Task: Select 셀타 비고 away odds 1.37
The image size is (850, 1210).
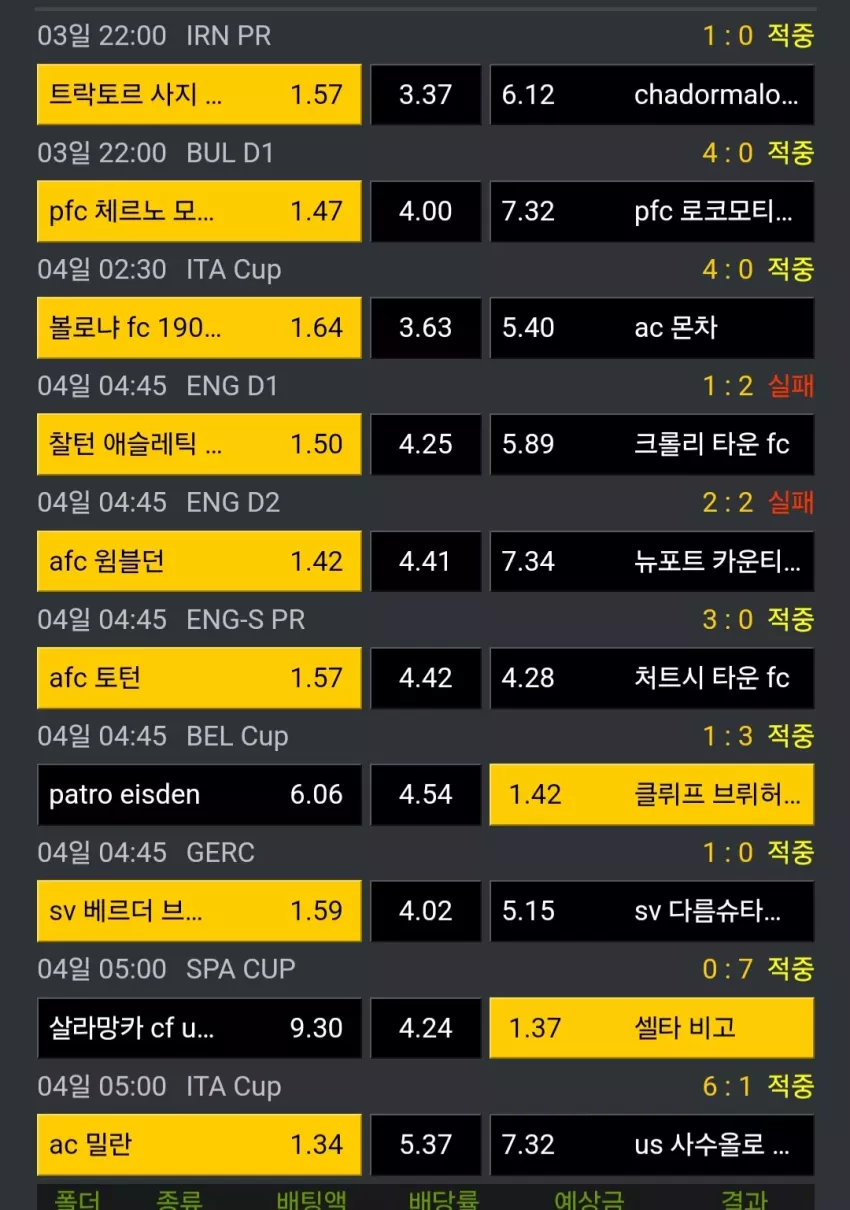Action: coord(652,1028)
